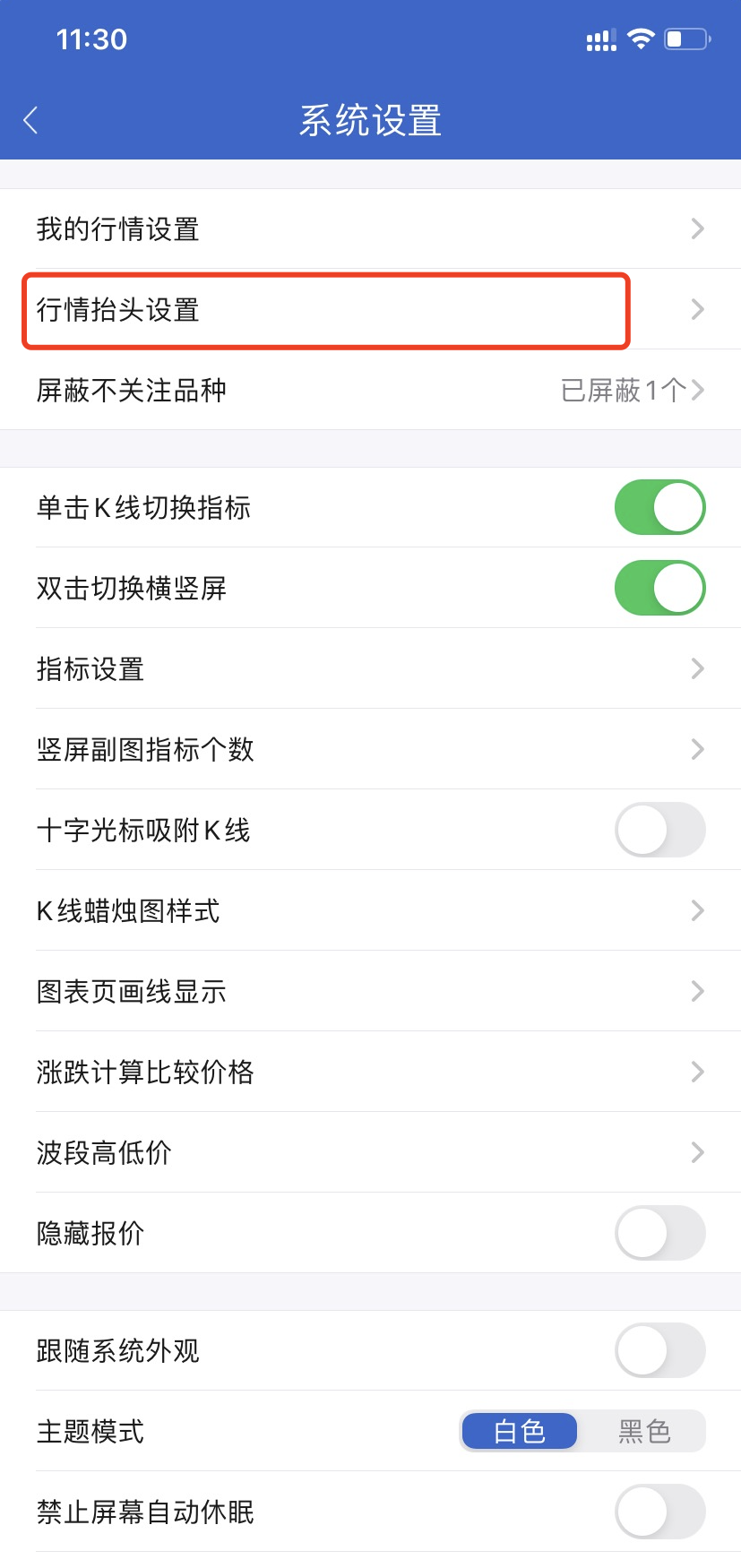
Task: Turn on 隐藏报价
Action: click(659, 1233)
